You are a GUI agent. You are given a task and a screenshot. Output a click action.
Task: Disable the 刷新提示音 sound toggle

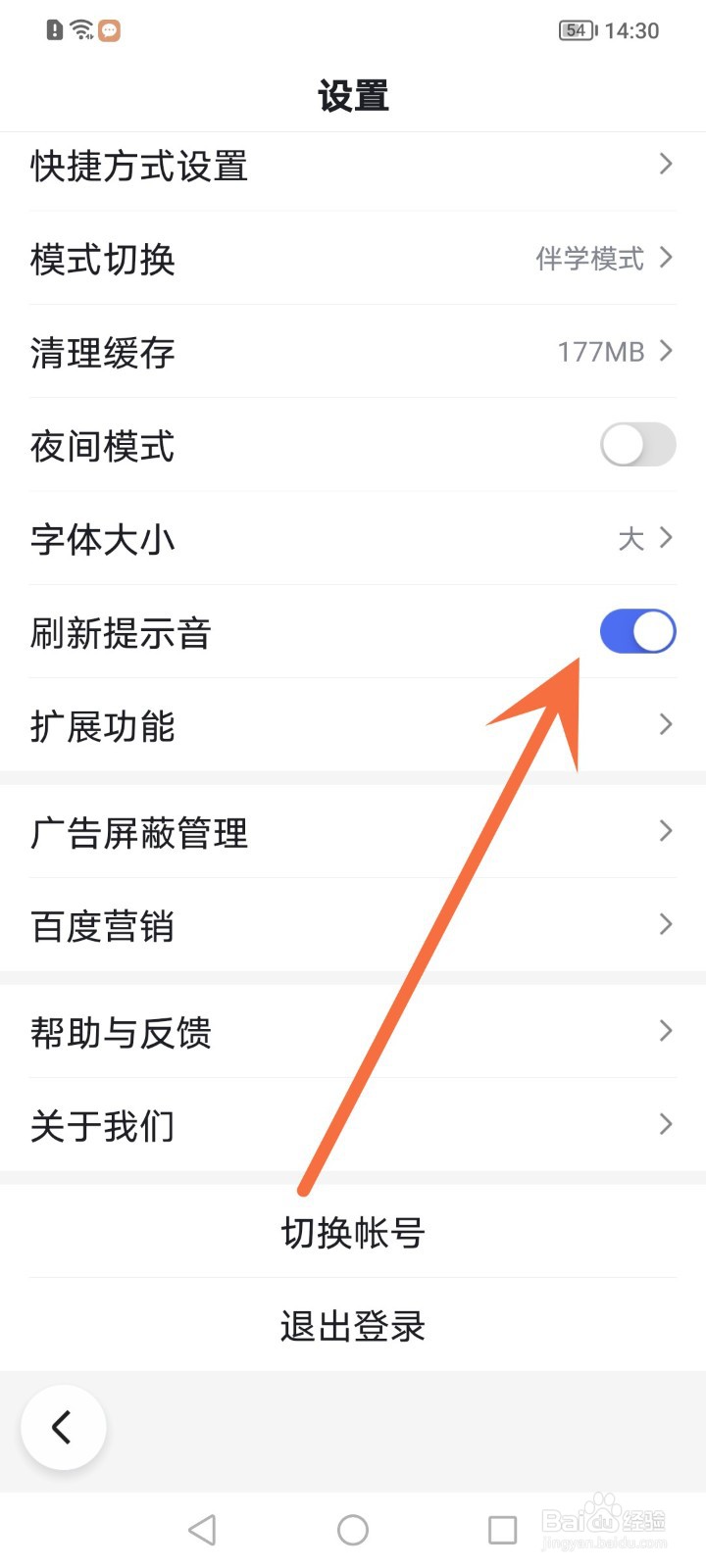pos(636,632)
